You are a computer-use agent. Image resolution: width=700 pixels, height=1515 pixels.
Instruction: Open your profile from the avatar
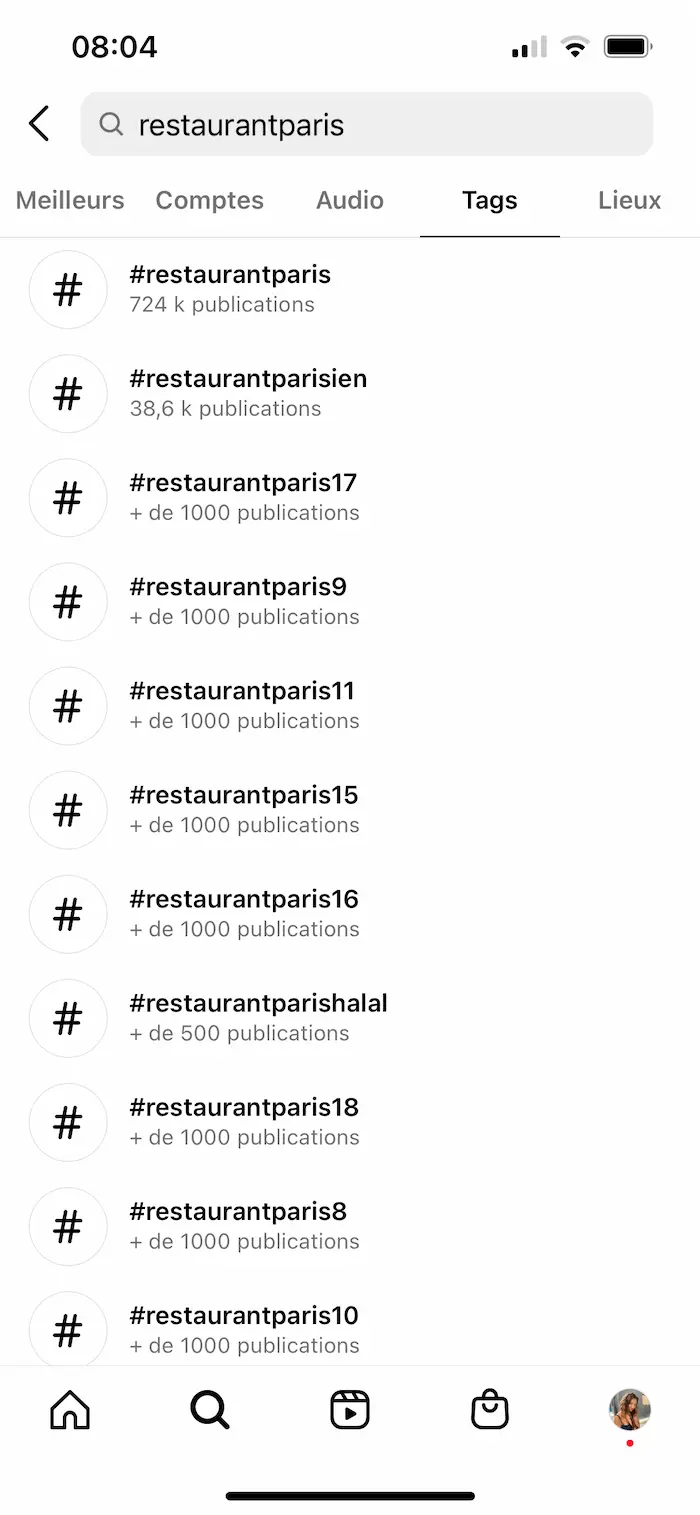tap(630, 1409)
